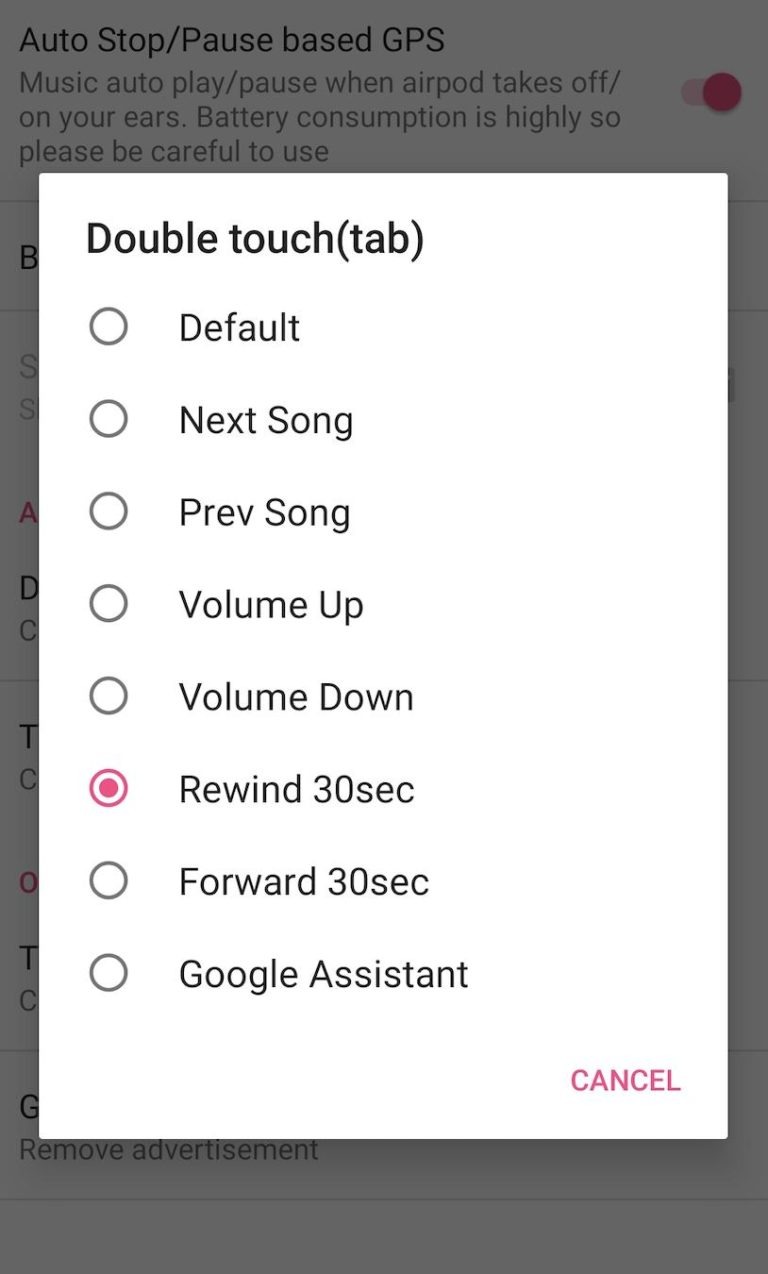Tap the currently selected Rewind 30sec option

[296, 788]
